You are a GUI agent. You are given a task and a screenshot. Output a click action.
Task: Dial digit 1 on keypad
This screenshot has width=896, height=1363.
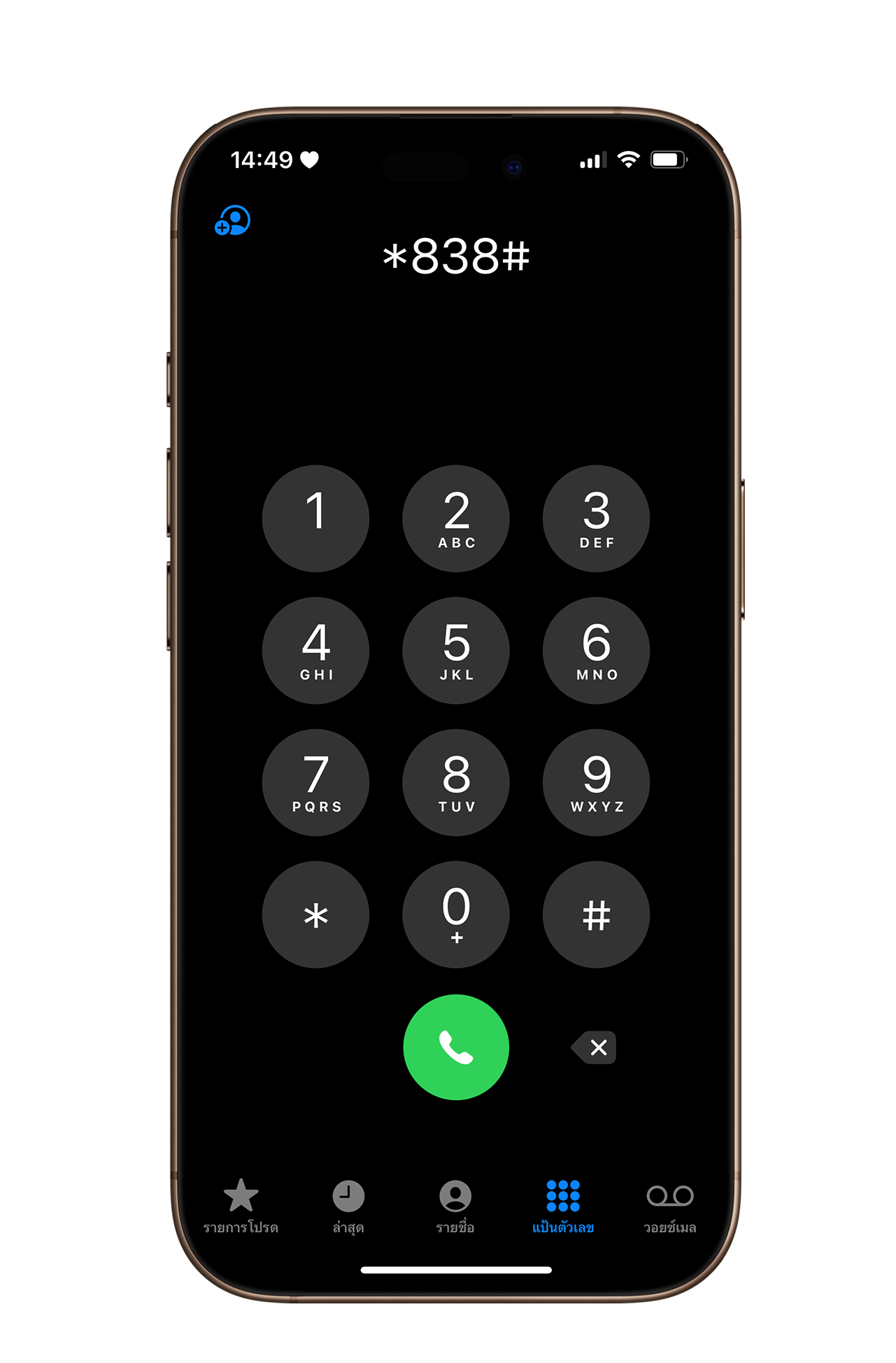pos(315,518)
